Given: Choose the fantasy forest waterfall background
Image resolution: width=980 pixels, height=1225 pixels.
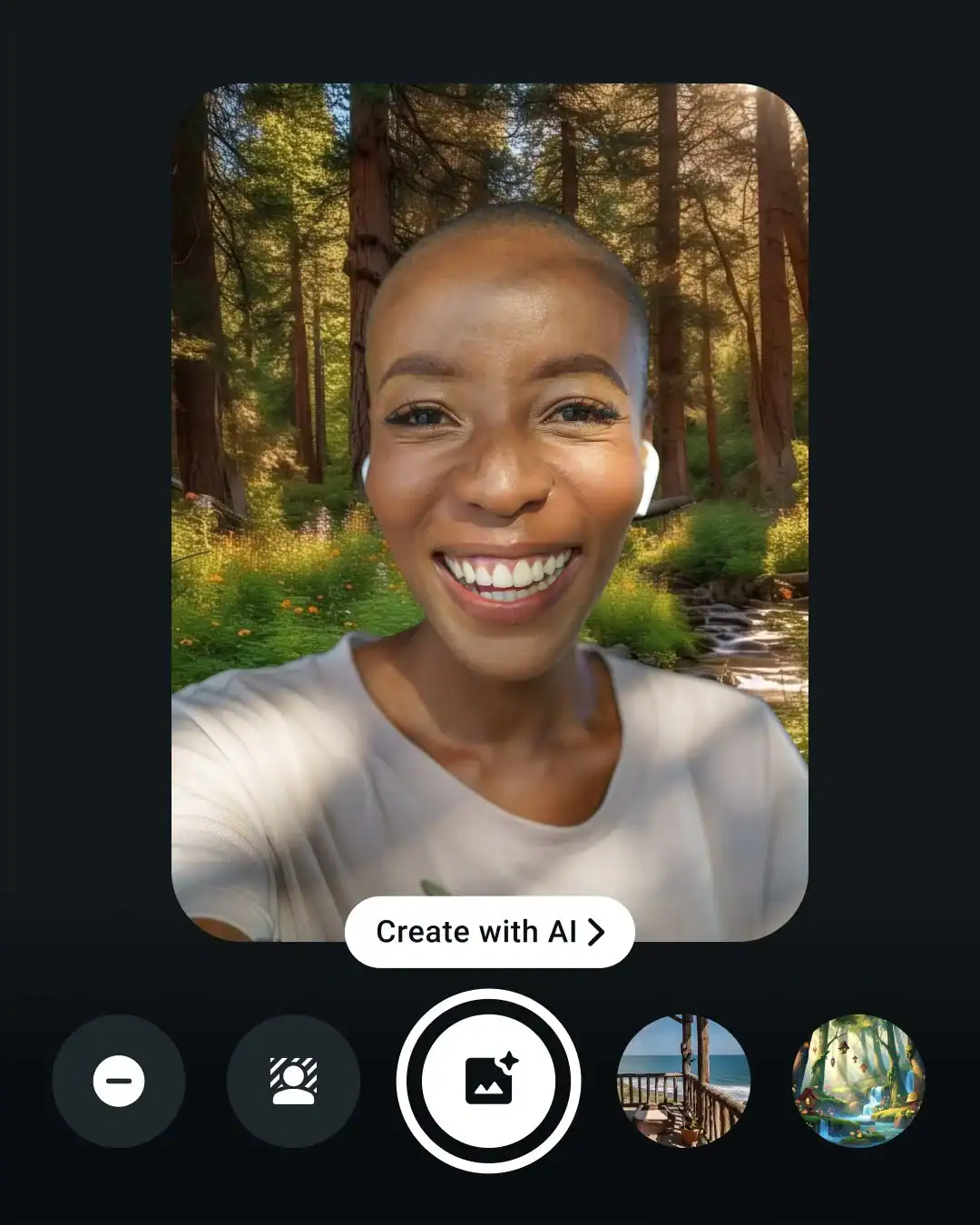Looking at the screenshot, I should pos(858,1081).
